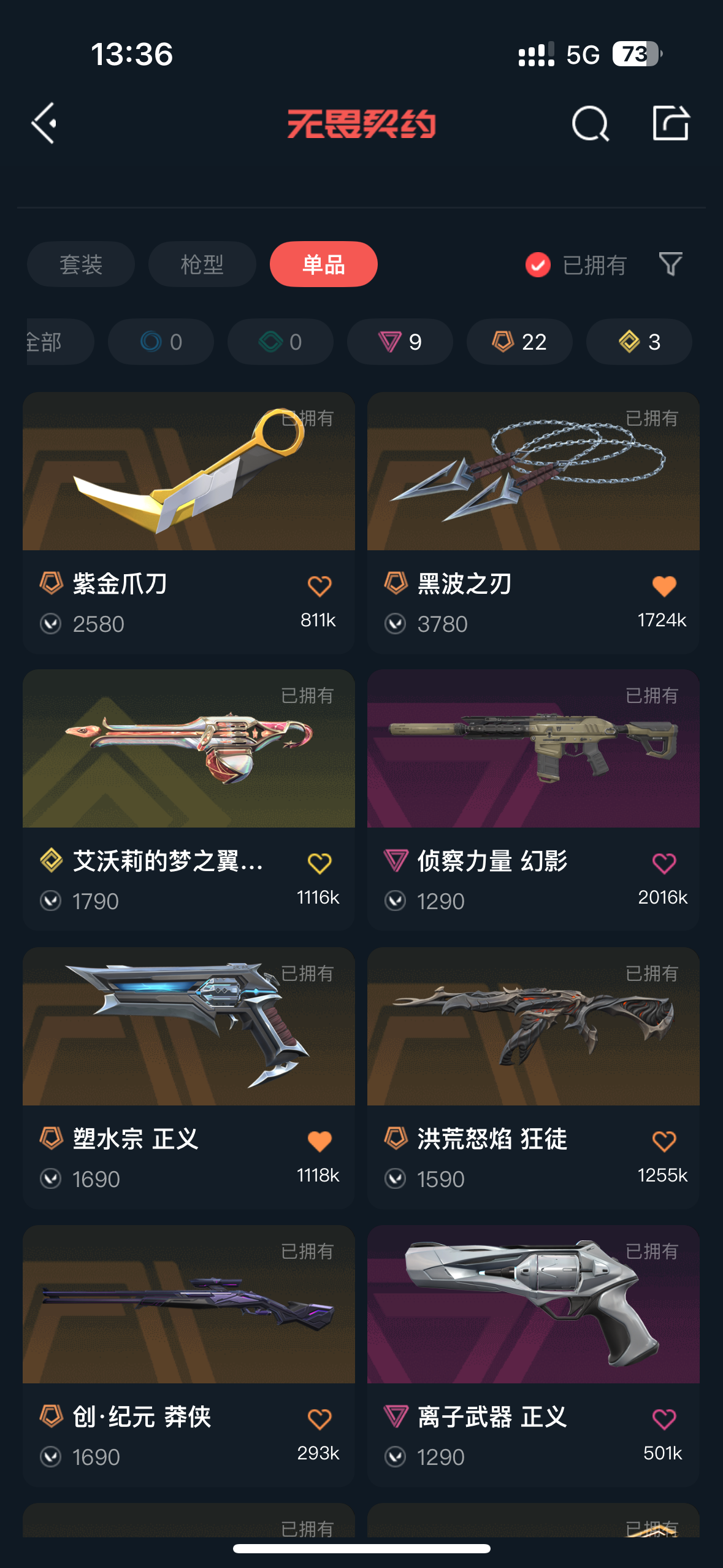Image resolution: width=723 pixels, height=1568 pixels.
Task: Select the blue tier chip showing 0
Action: click(x=161, y=342)
